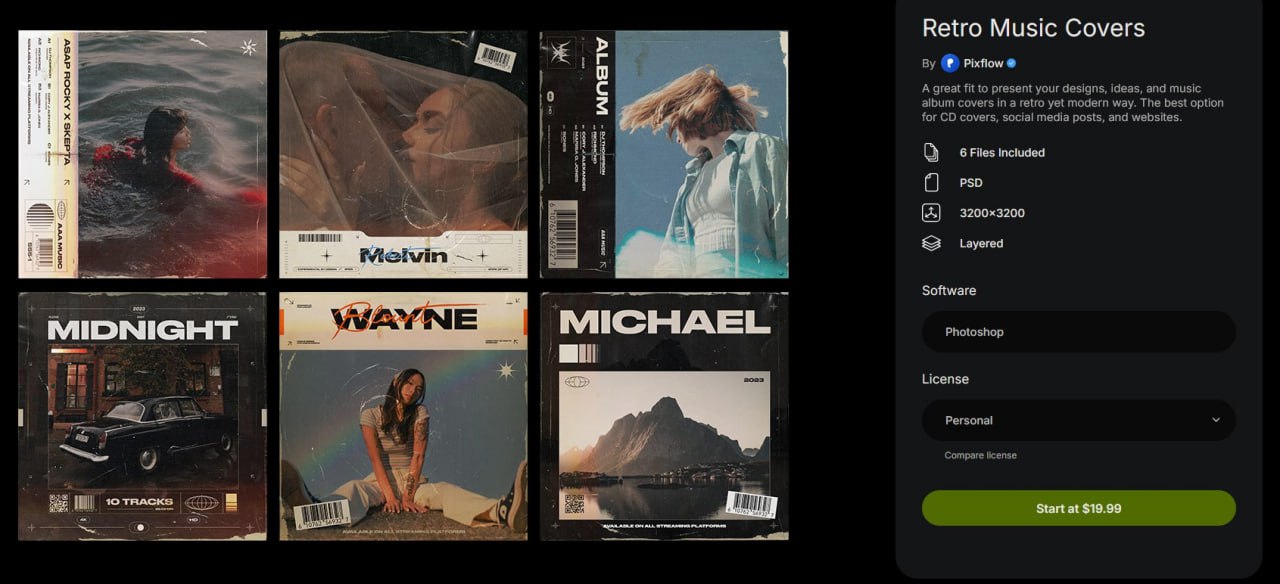Viewport: 1280px width, 584px height.
Task: Tap the Start at $19.99 button
Action: coord(1078,508)
